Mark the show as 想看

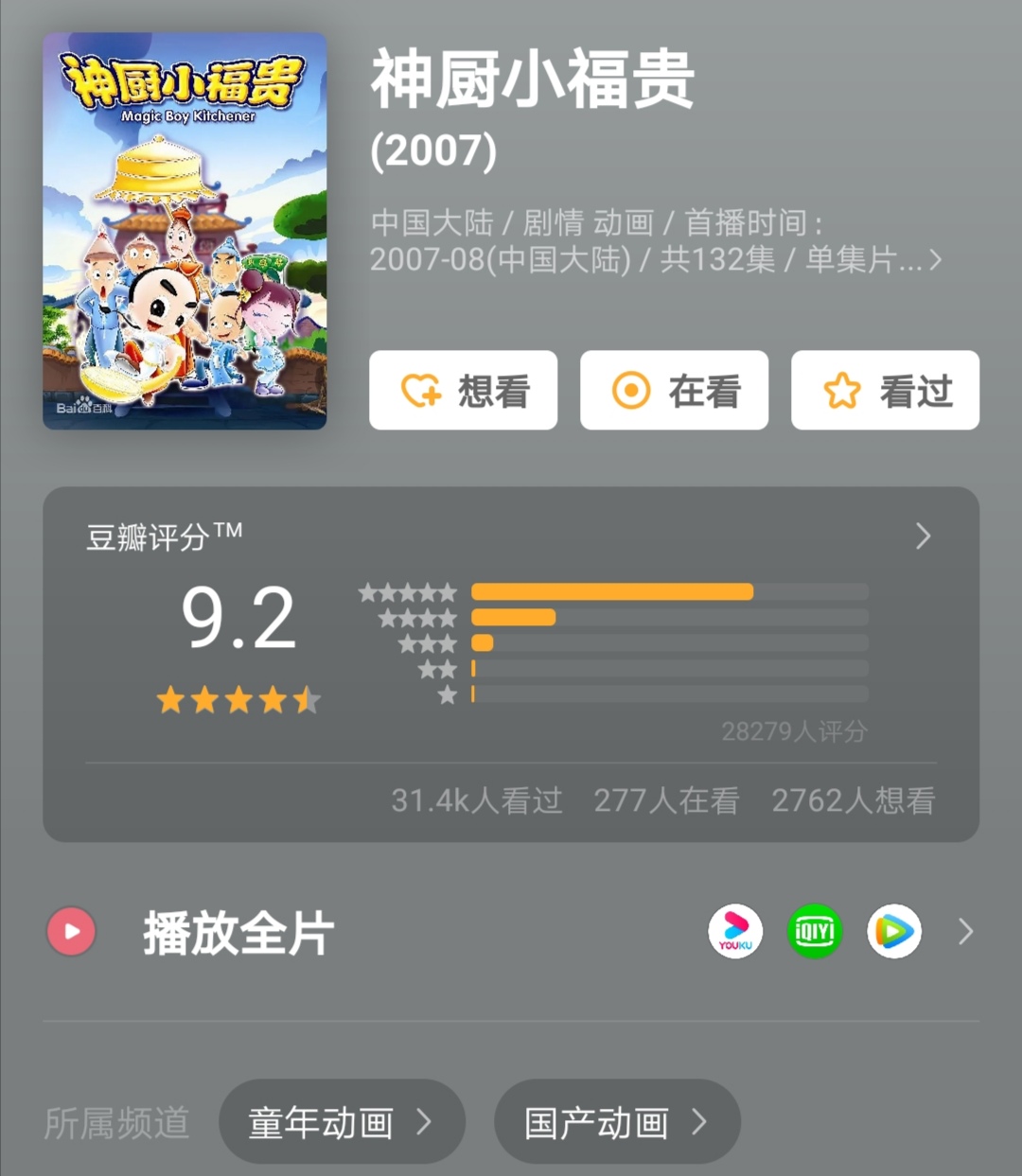463,390
